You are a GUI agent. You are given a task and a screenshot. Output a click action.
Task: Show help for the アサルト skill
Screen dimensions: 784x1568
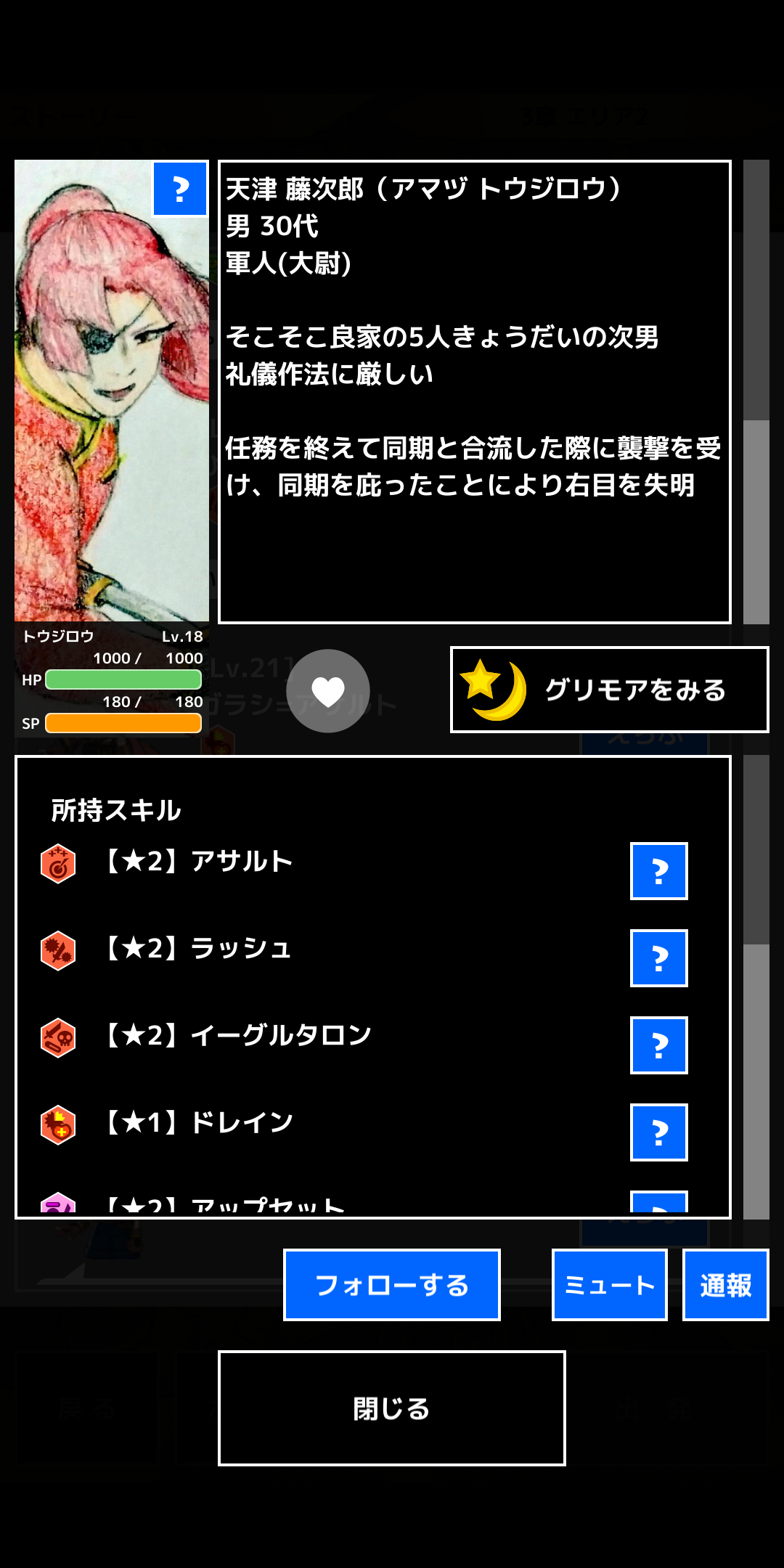pyautogui.click(x=659, y=871)
